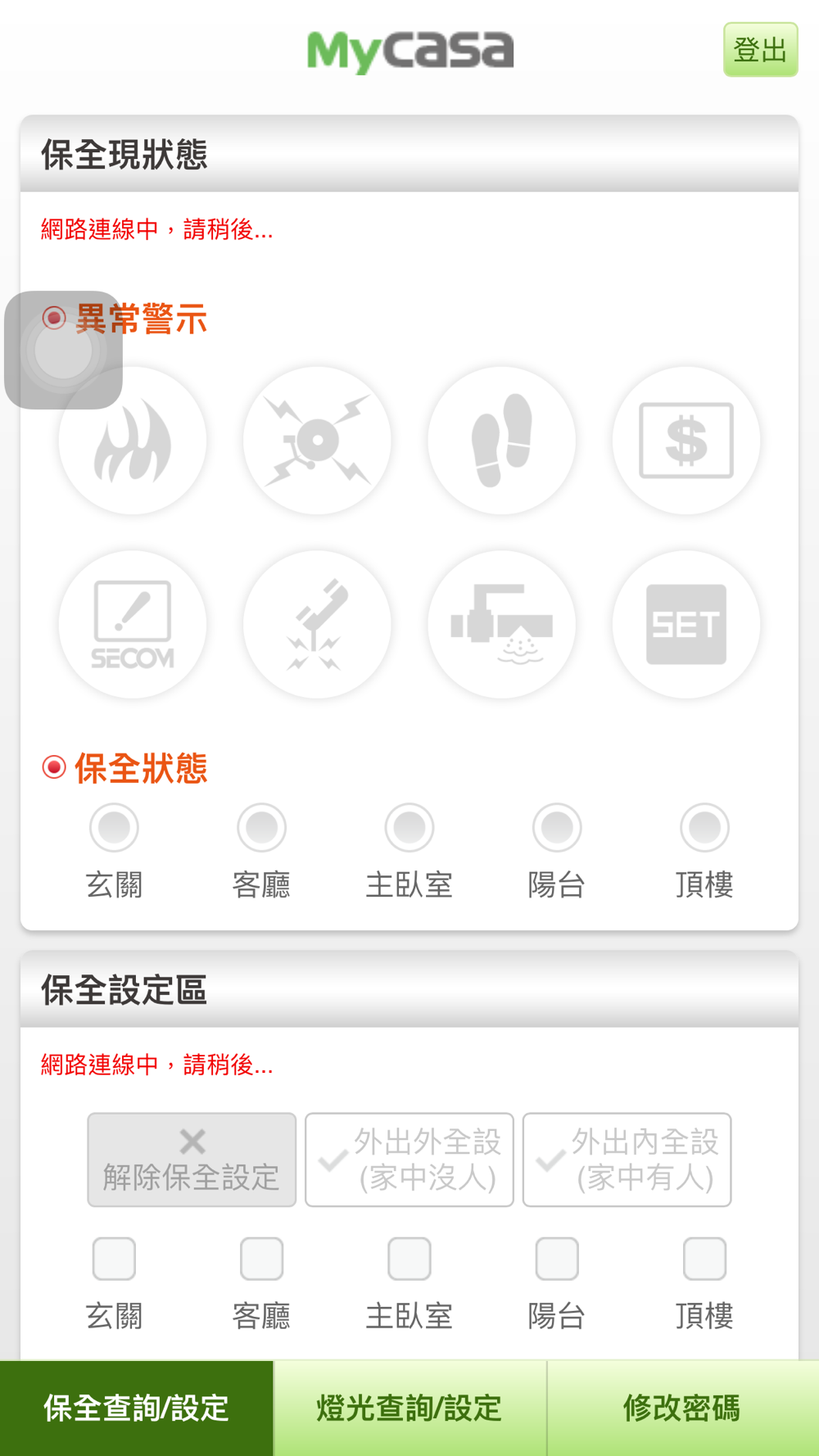The width and height of the screenshot is (819, 1456).
Task: Check the 玄關 box in 保全設定區
Action: click(114, 1259)
